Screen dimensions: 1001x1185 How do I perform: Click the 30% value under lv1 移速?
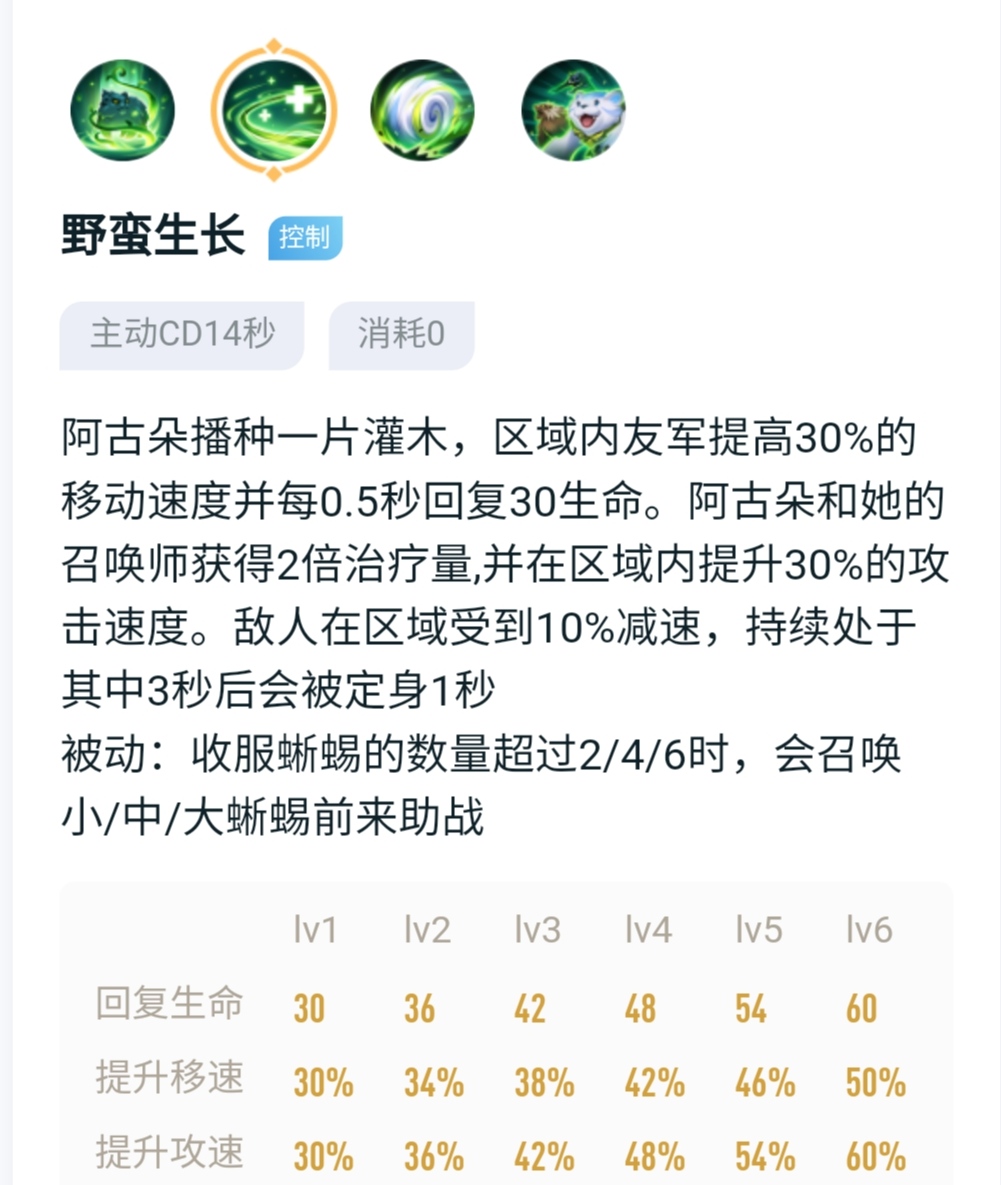click(324, 1083)
